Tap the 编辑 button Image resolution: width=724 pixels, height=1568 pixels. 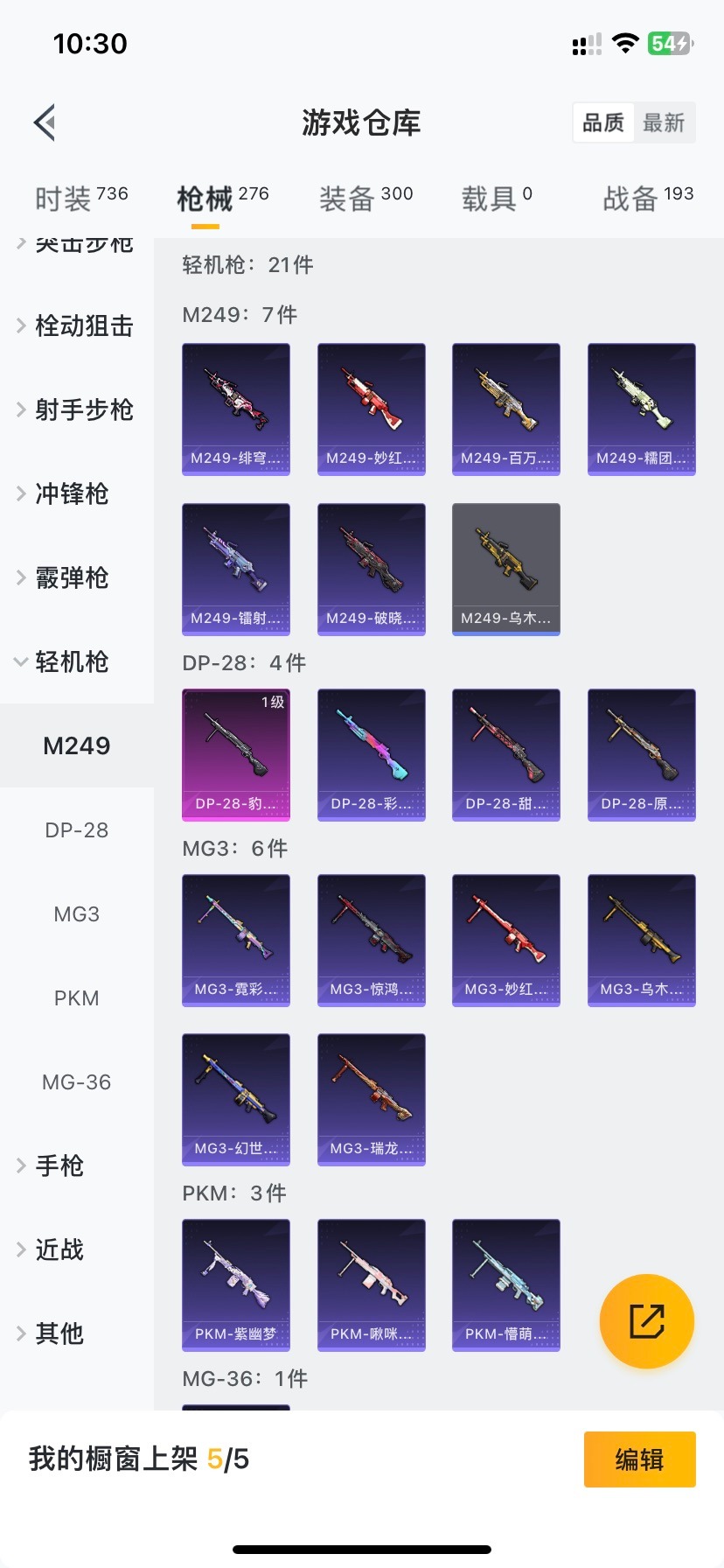(639, 1459)
